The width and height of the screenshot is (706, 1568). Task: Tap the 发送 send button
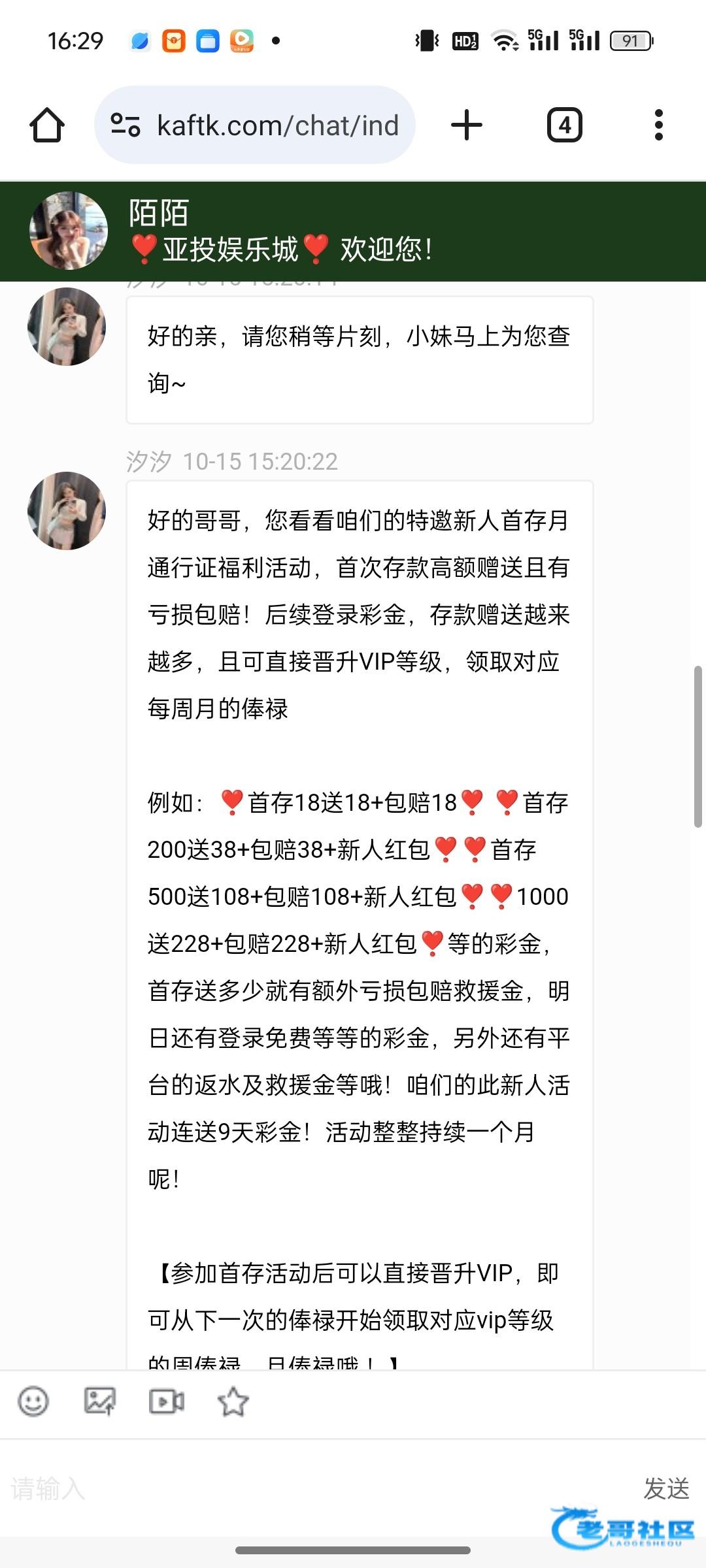[666, 1489]
